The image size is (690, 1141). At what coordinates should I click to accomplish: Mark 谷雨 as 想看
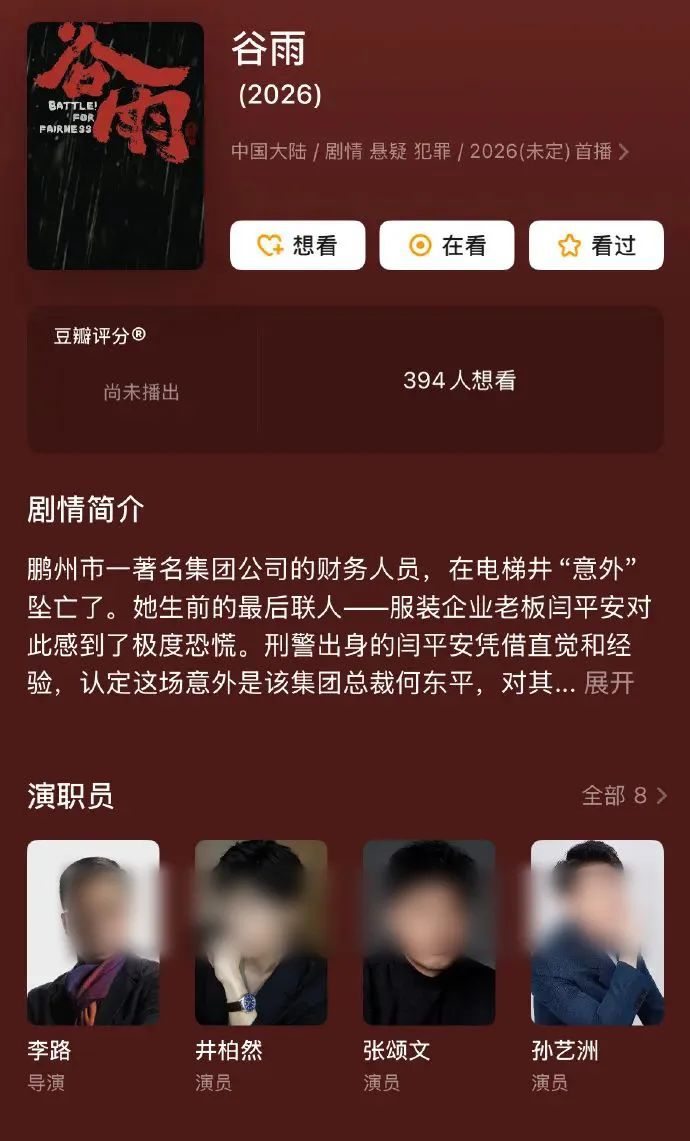297,246
